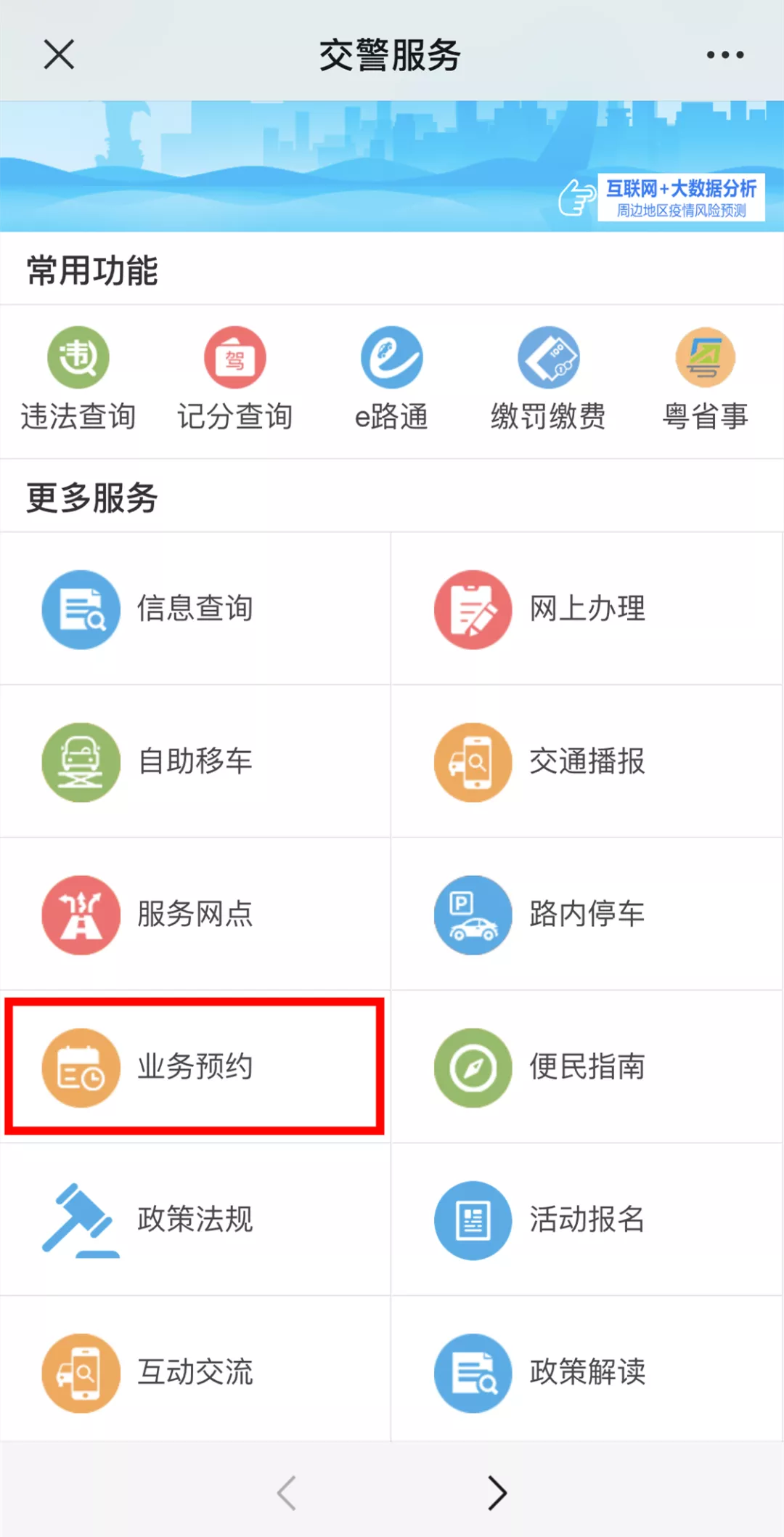Go to next page with right arrow
Viewport: 784px width, 1537px height.
497,1493
